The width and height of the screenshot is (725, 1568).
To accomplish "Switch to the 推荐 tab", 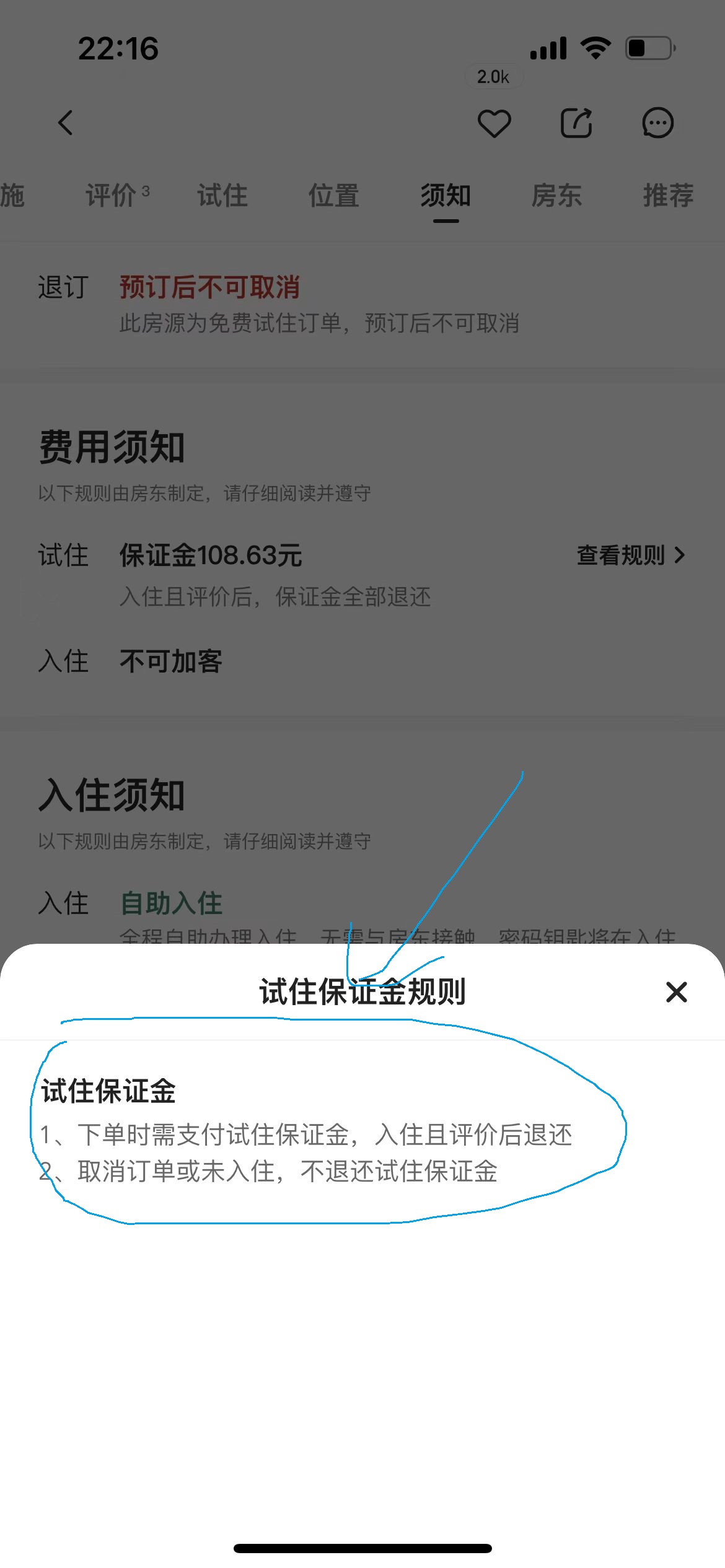I will pos(668,196).
